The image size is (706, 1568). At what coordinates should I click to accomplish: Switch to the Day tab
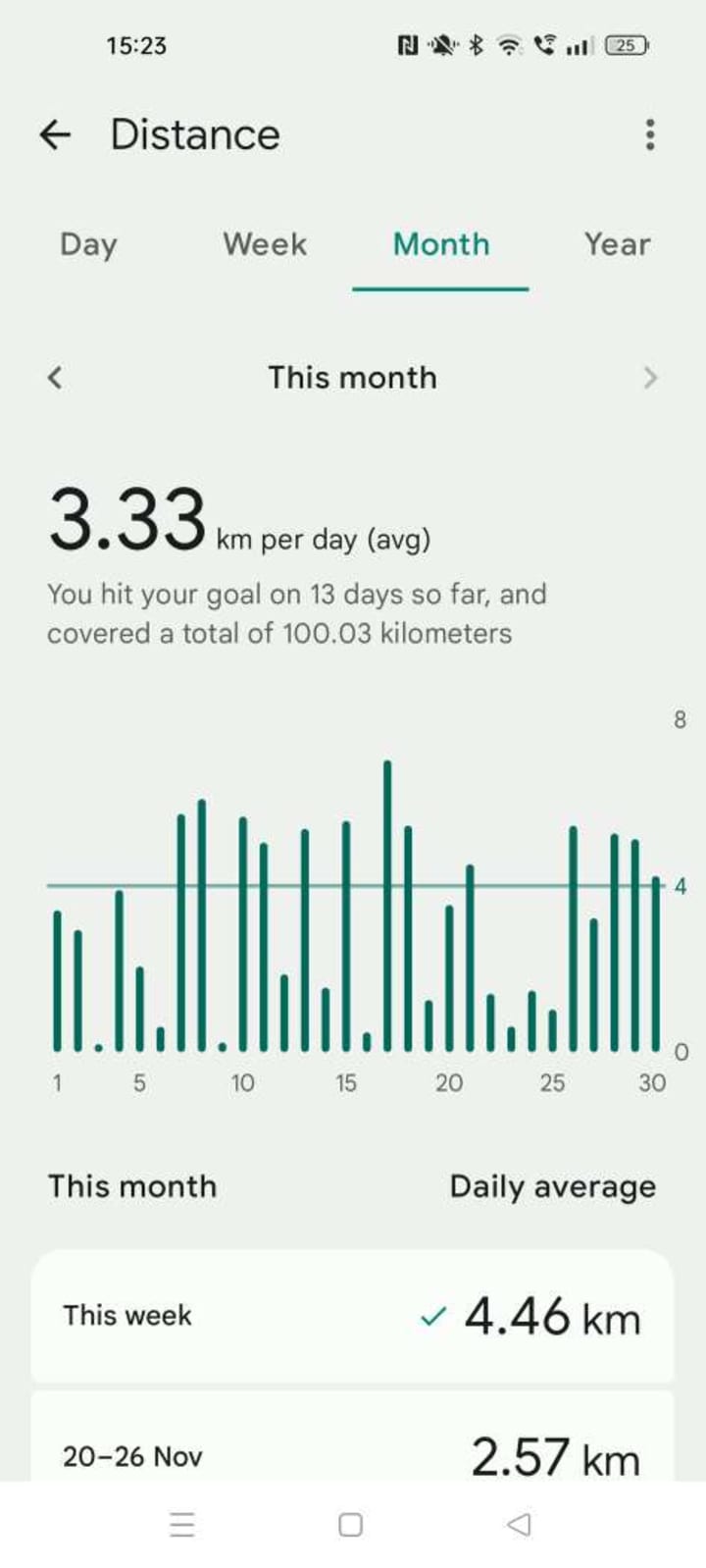[x=88, y=244]
